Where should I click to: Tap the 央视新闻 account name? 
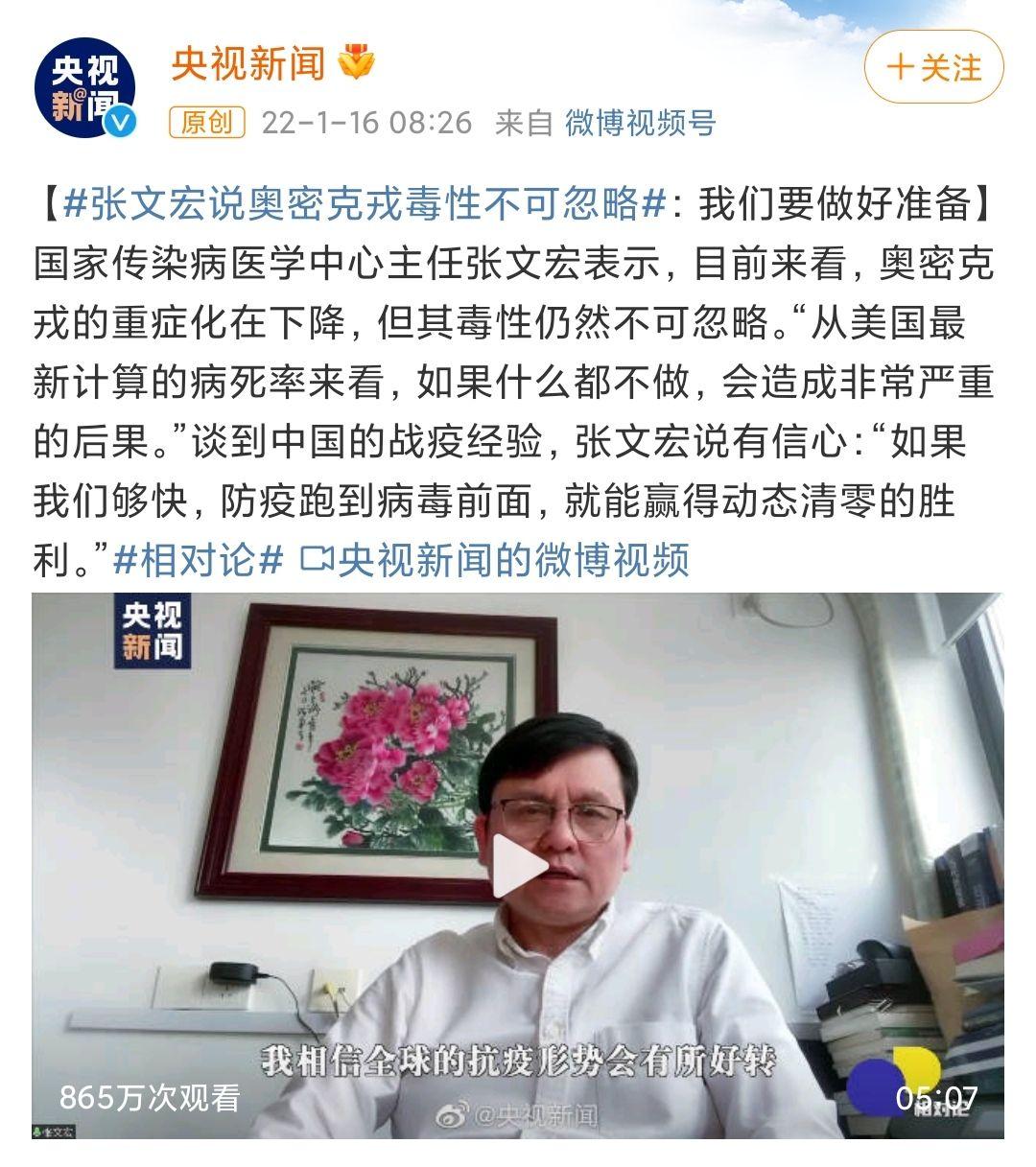tap(248, 63)
